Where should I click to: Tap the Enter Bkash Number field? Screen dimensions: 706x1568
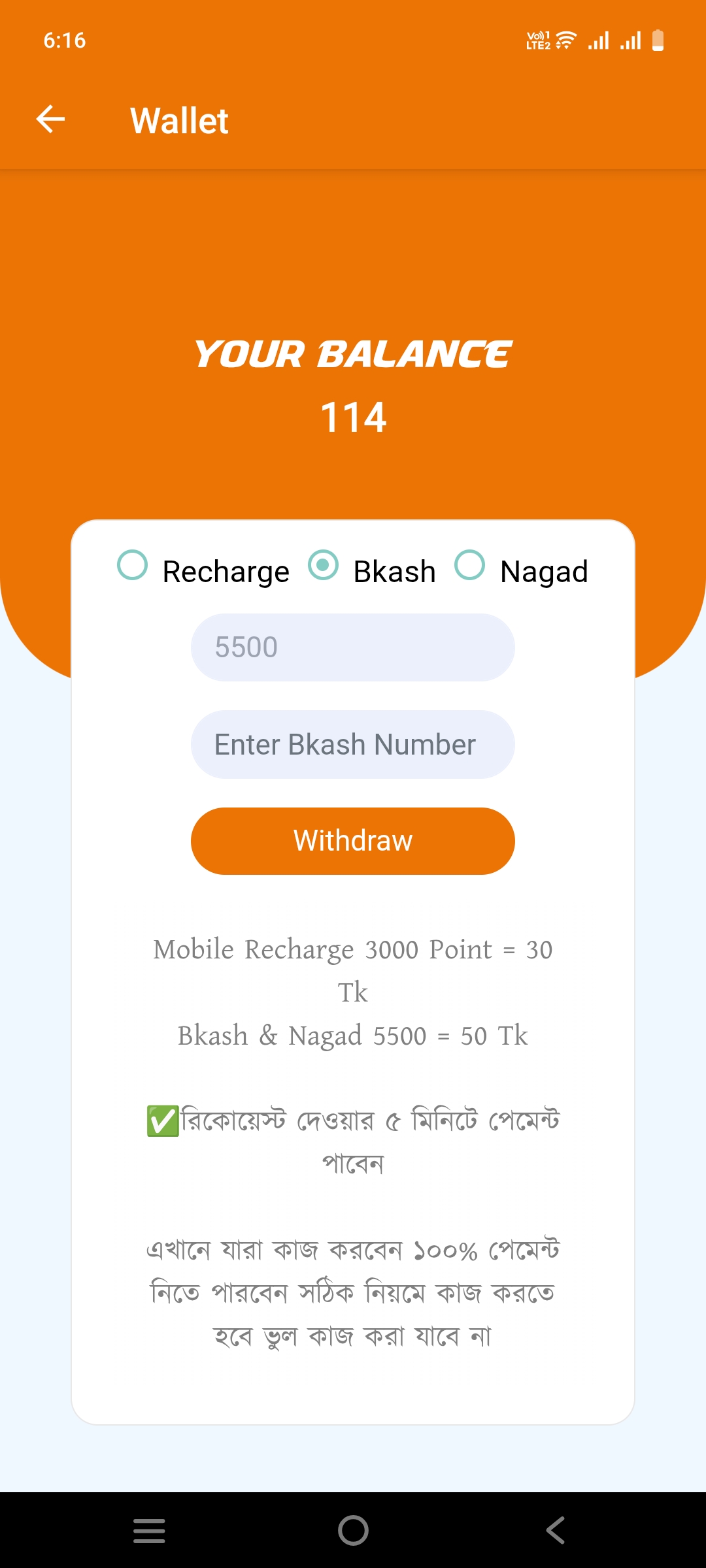[352, 743]
